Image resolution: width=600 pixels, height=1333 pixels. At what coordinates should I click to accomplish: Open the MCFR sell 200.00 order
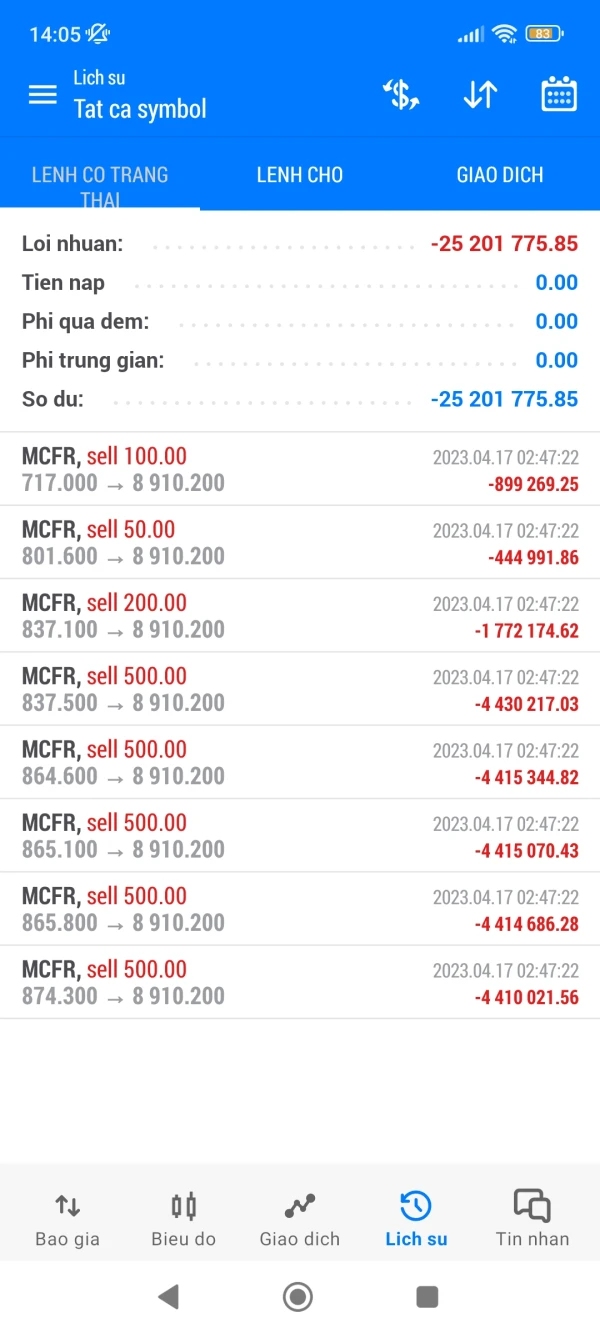[300, 616]
